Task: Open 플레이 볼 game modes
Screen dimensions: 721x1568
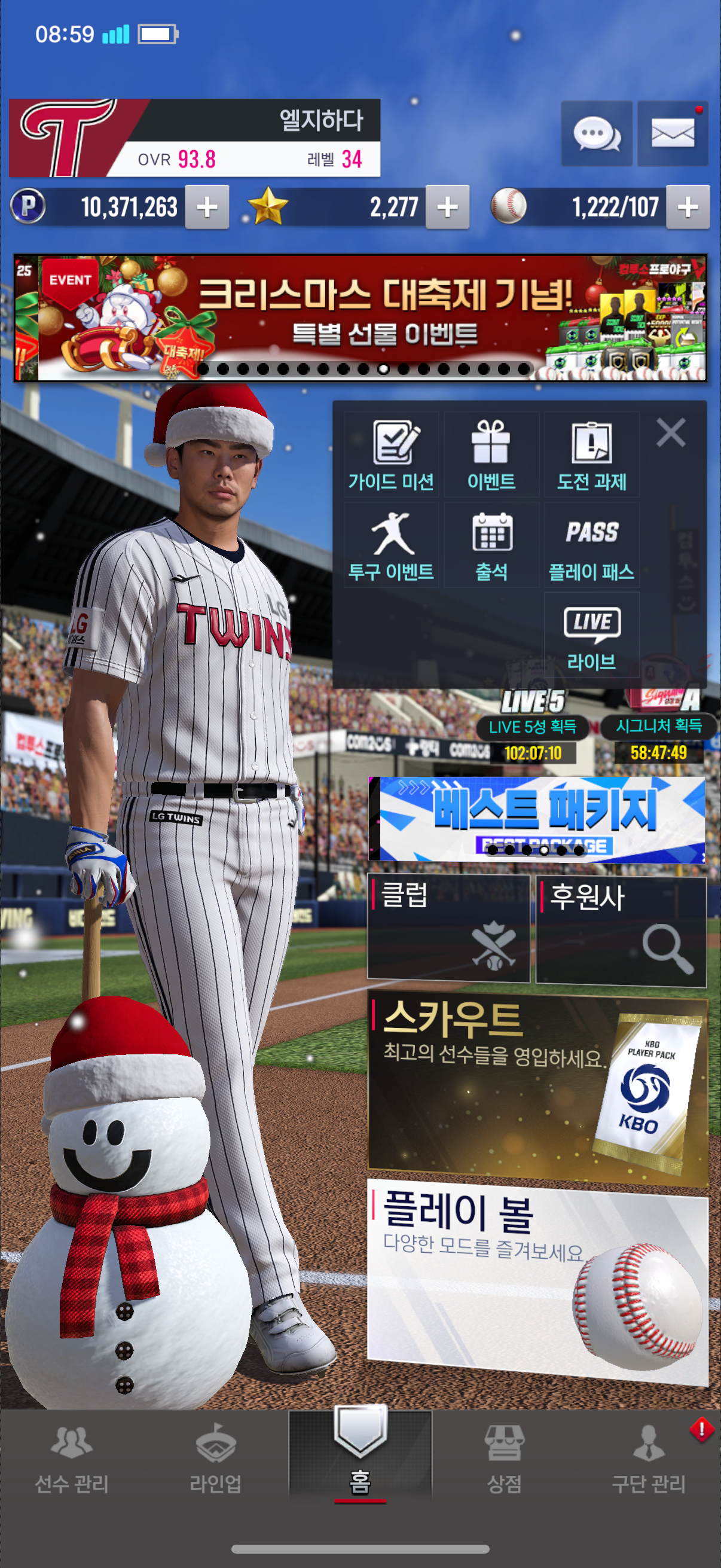Action: click(x=537, y=1279)
